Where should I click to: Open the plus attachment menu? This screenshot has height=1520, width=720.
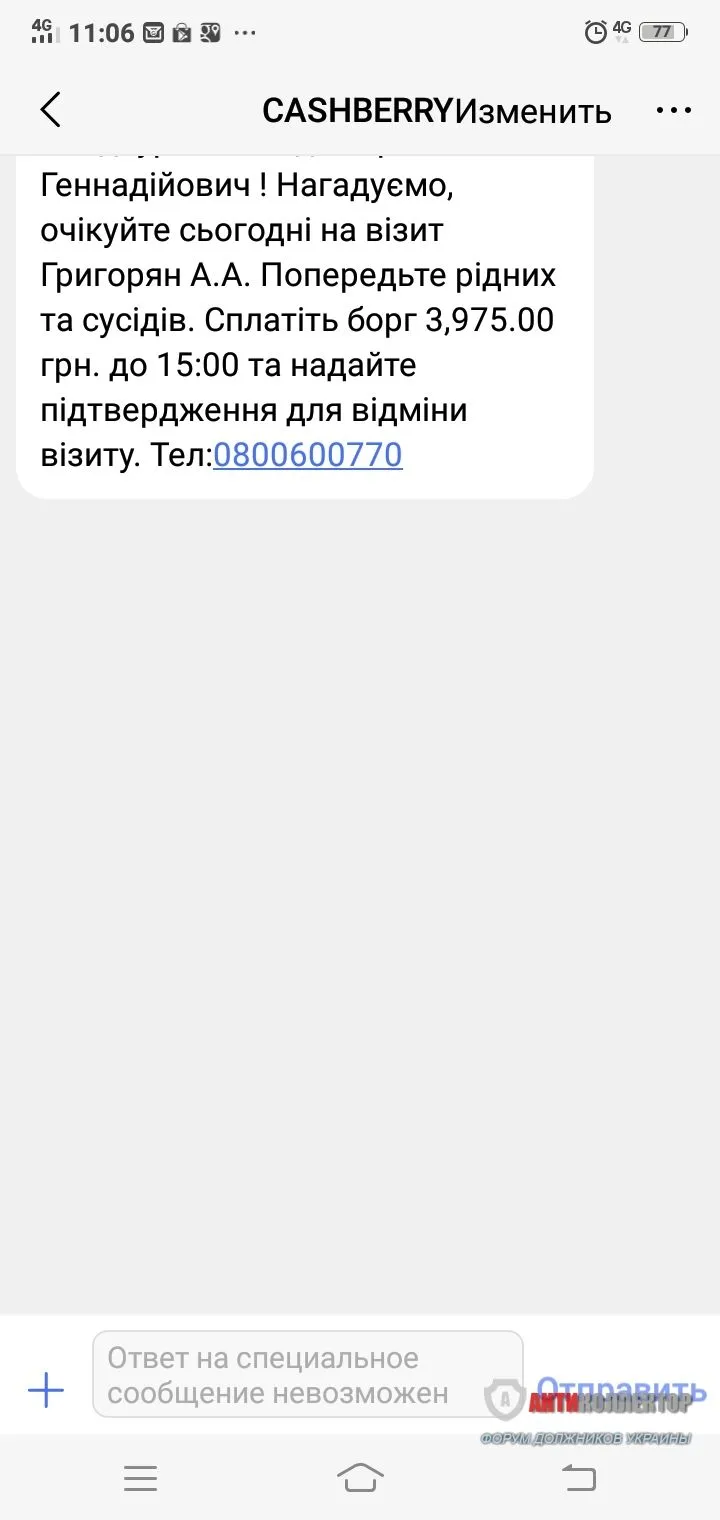46,1390
